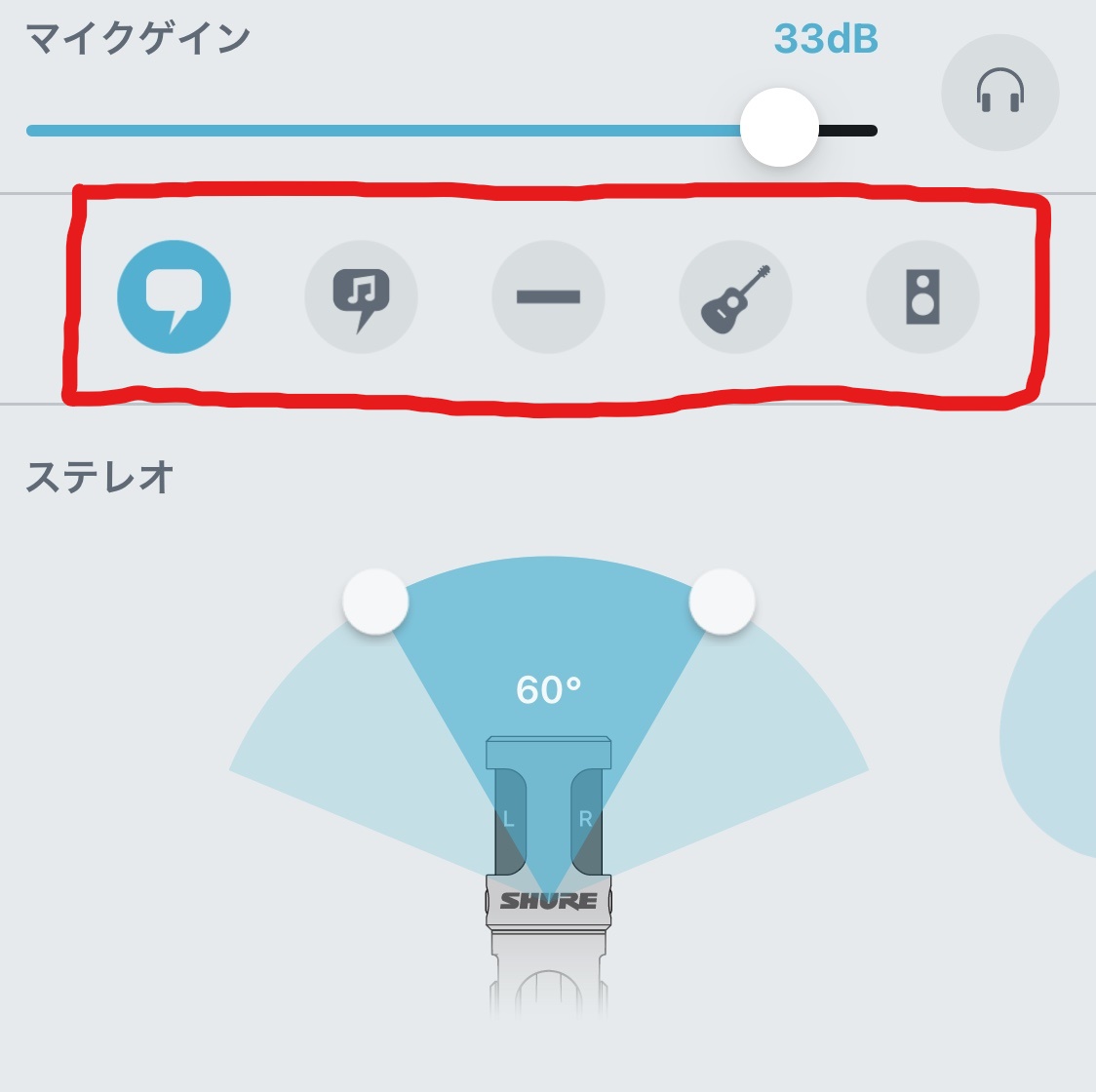The height and width of the screenshot is (1092, 1096).
Task: Tap the right stereo width handle
Action: (722, 602)
